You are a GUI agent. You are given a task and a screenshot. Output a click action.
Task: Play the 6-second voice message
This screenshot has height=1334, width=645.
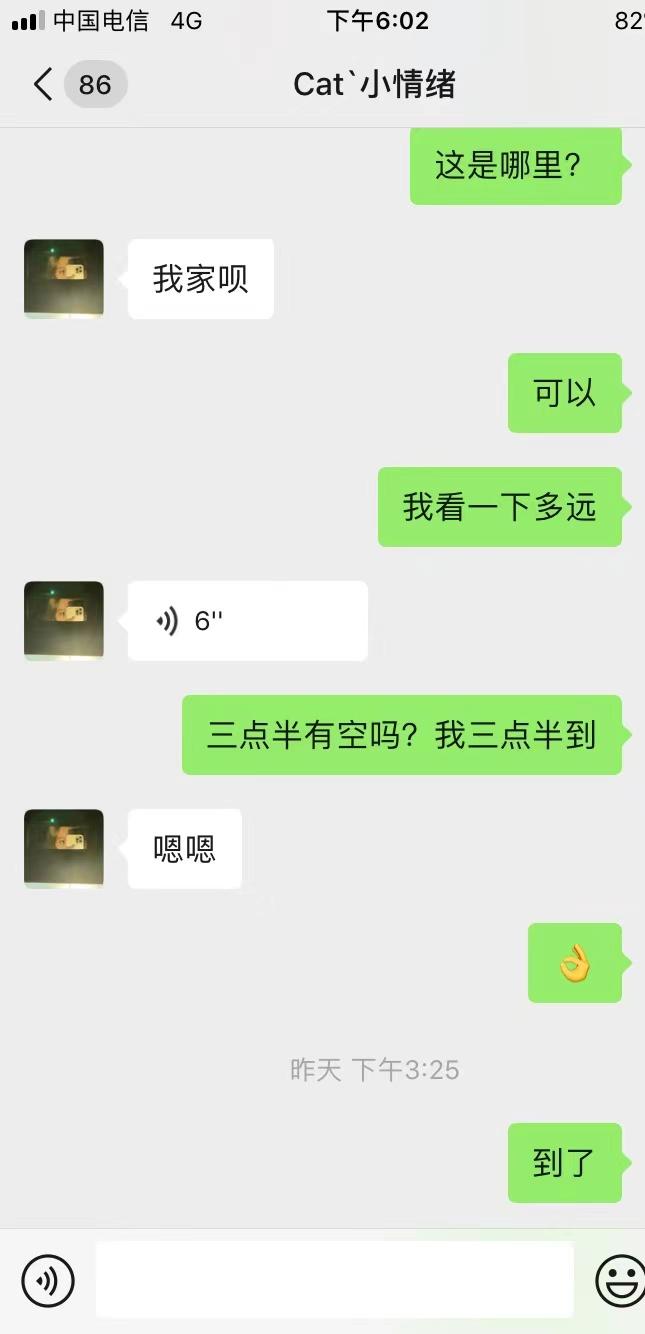pyautogui.click(x=247, y=621)
